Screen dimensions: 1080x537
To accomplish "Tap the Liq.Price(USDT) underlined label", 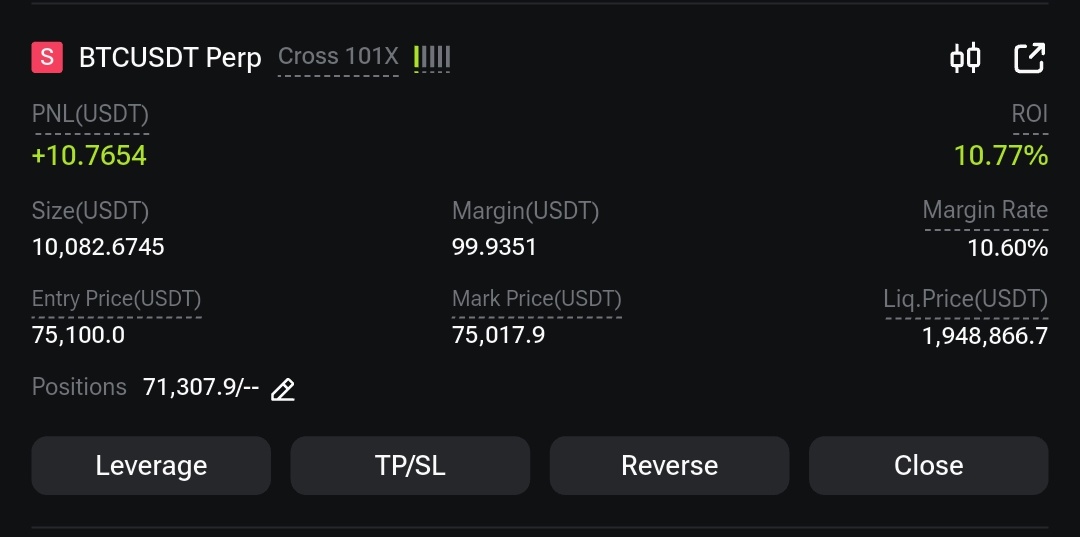I will pos(965,299).
